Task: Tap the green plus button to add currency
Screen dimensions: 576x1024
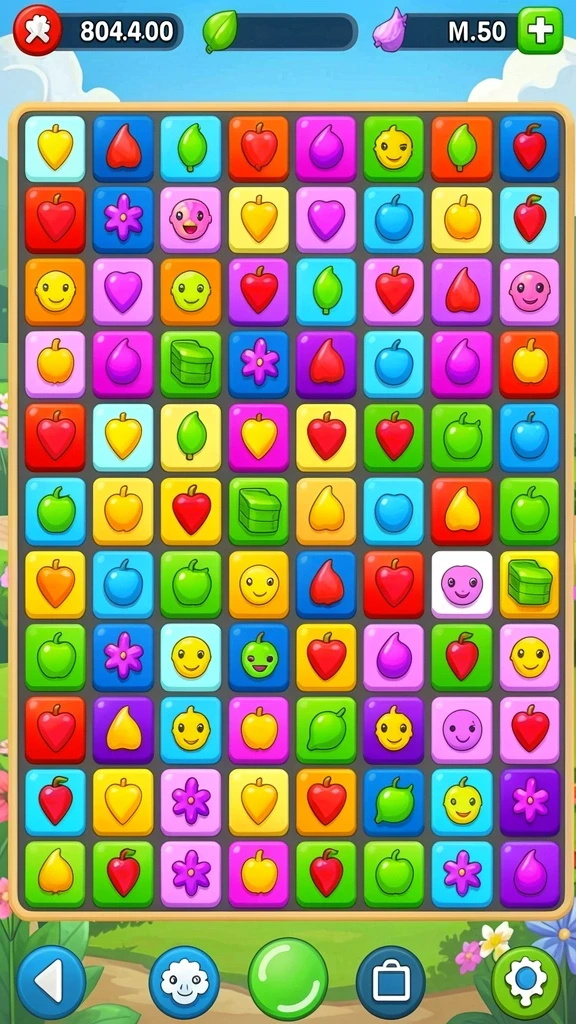Action: pyautogui.click(x=540, y=31)
